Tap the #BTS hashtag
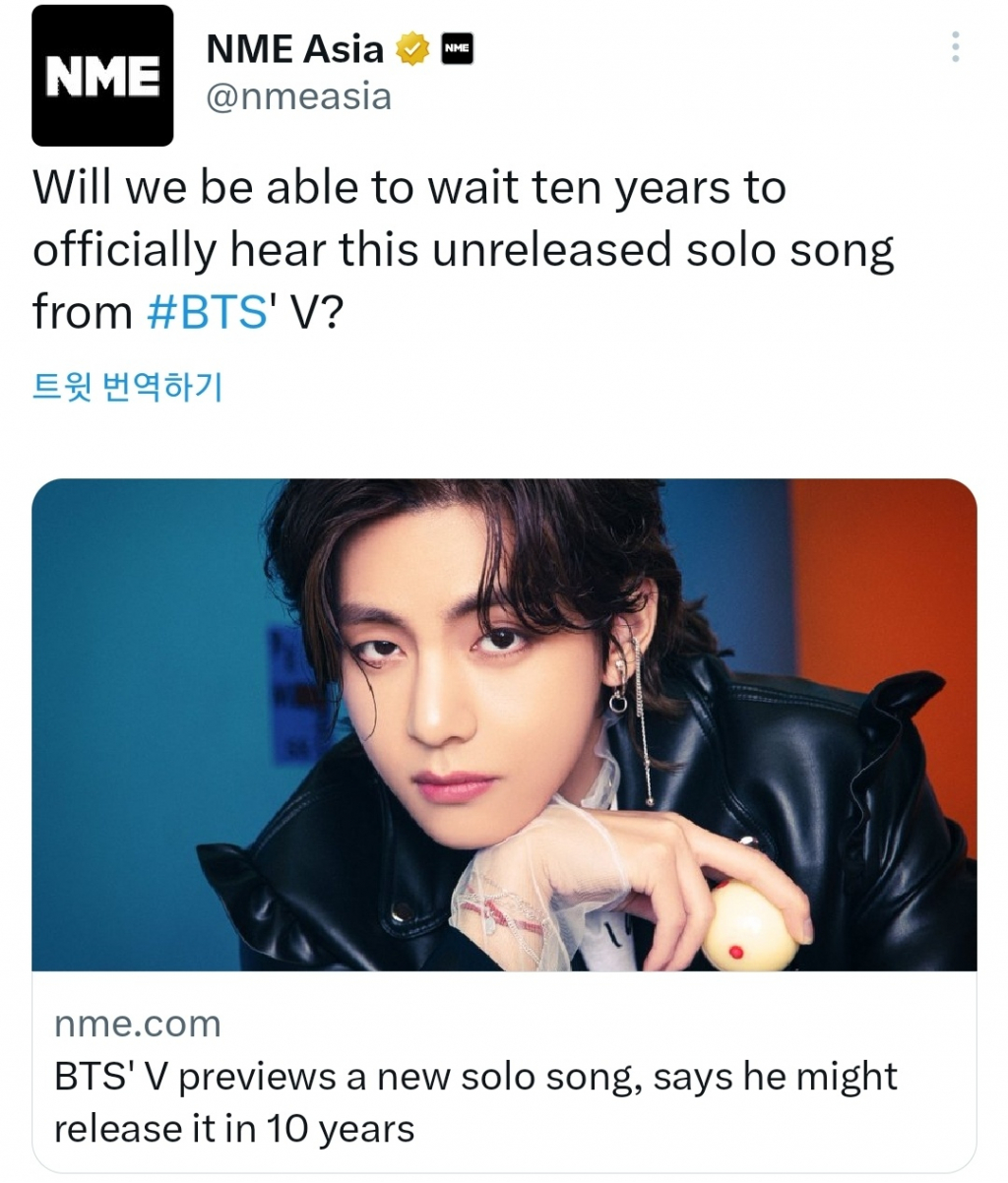This screenshot has width=1008, height=1183. tap(207, 312)
